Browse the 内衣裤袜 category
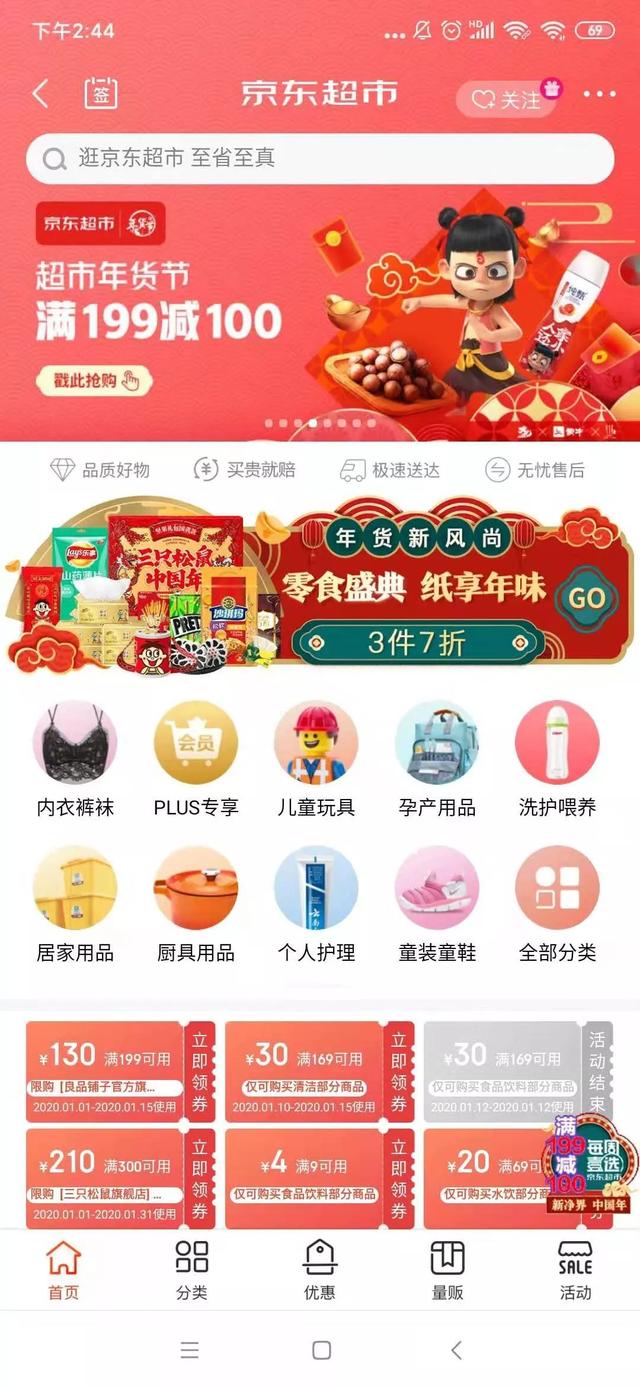Viewport: 640px width, 1387px height. (x=75, y=760)
